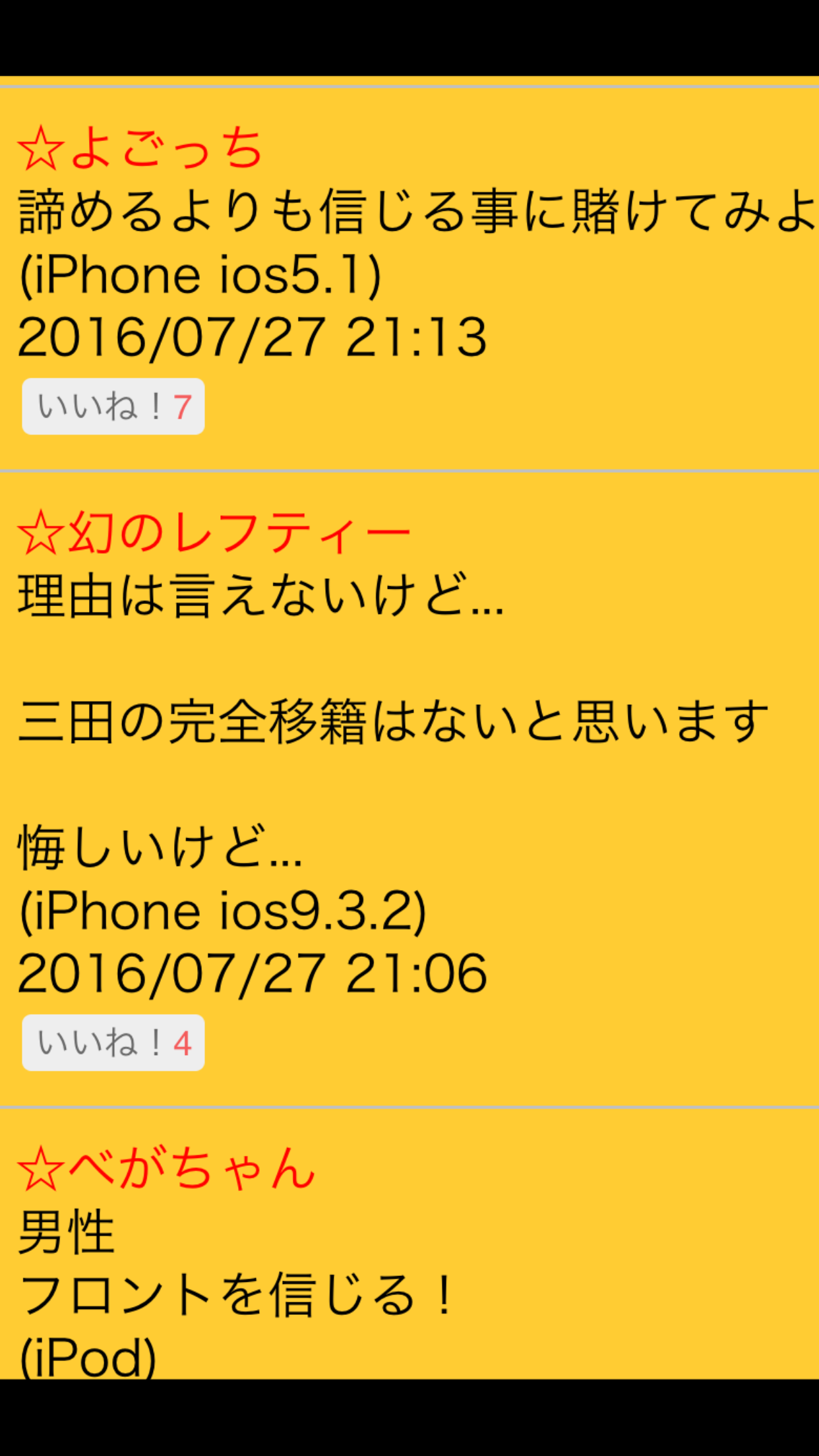The height and width of the screenshot is (1456, 819).
Task: Like the comment by よごっち
Action: pyautogui.click(x=113, y=406)
